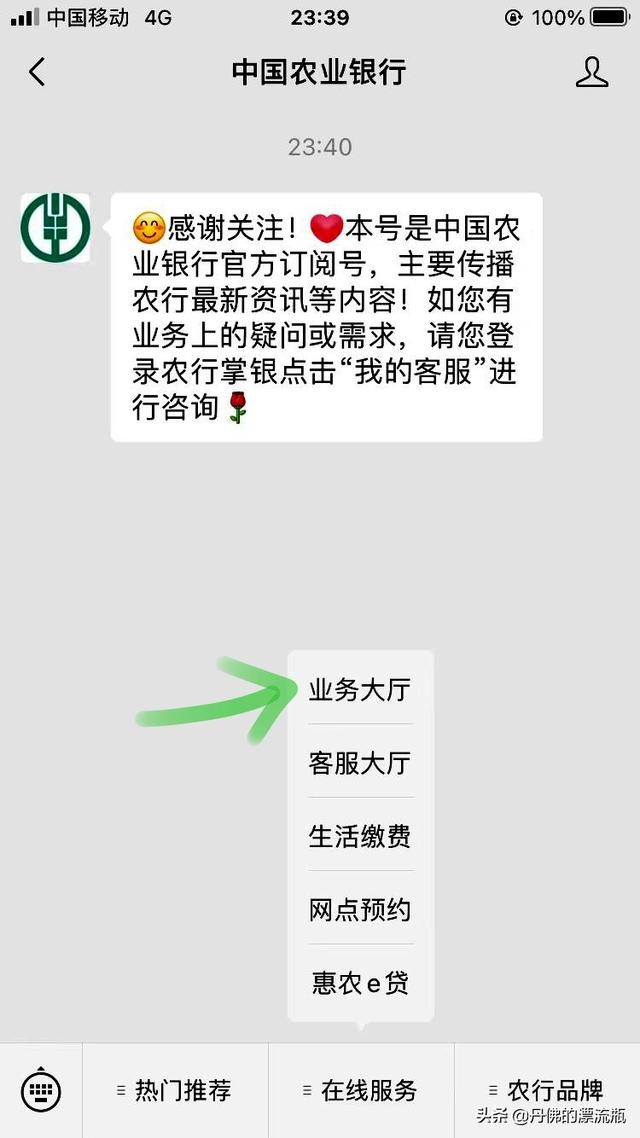
Task: Open the account profile icon
Action: point(592,72)
